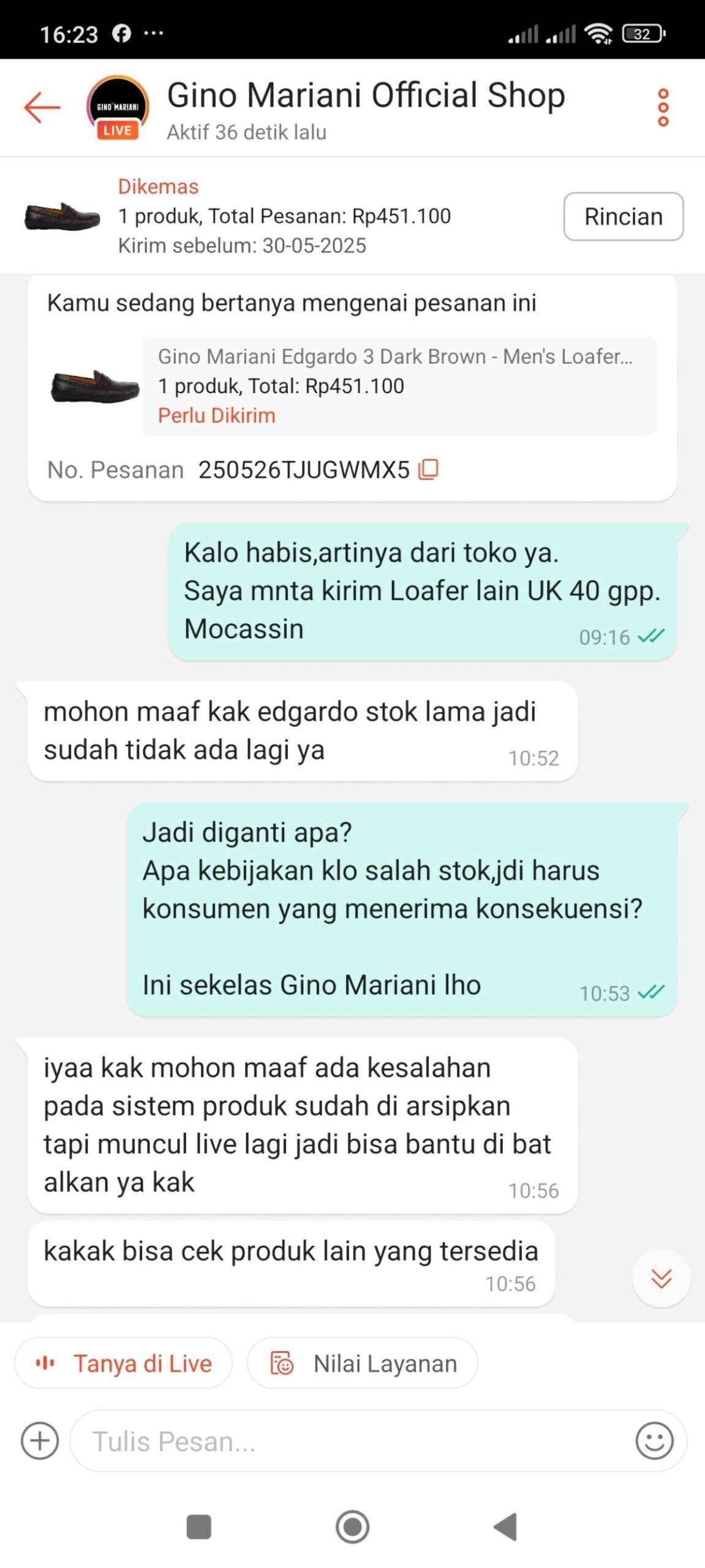Tap the Rincian order details button
This screenshot has width=705, height=1568.
click(623, 216)
